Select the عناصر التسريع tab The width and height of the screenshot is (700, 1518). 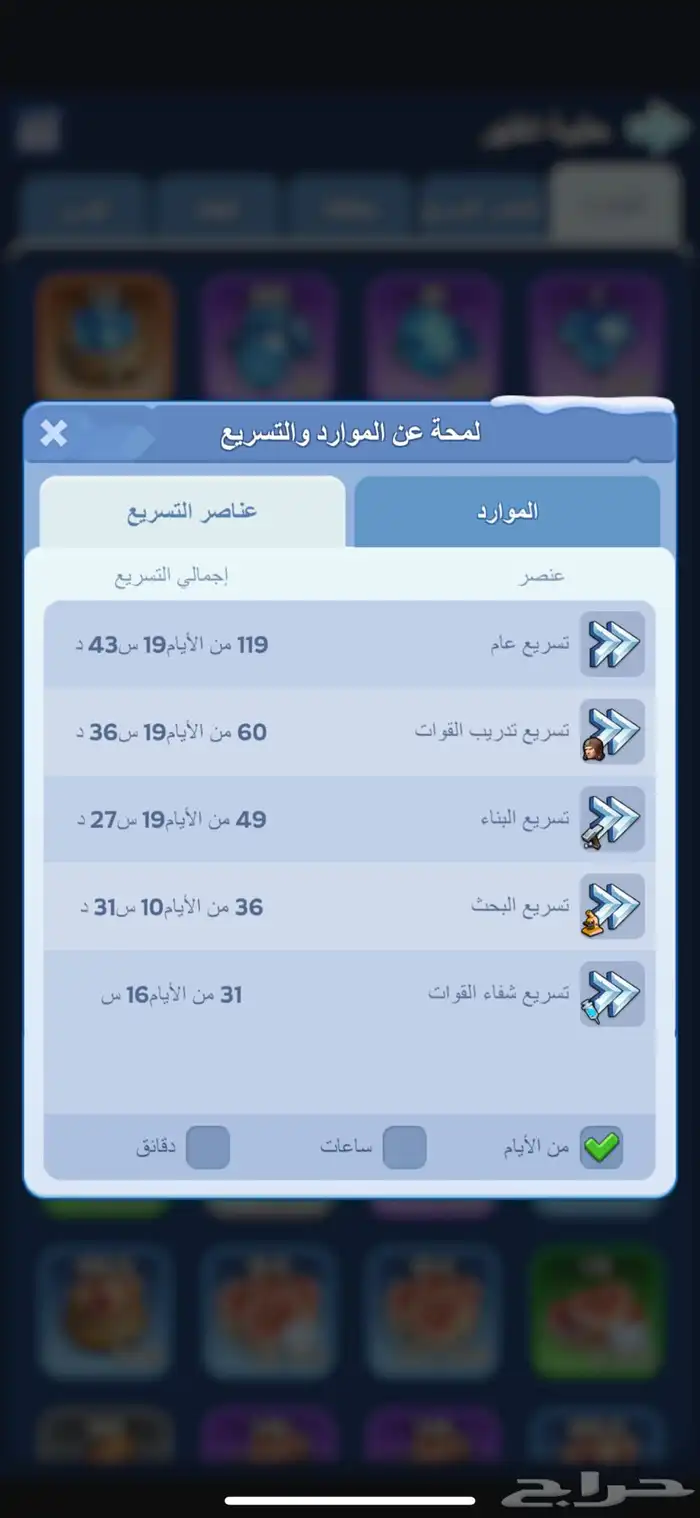click(192, 511)
